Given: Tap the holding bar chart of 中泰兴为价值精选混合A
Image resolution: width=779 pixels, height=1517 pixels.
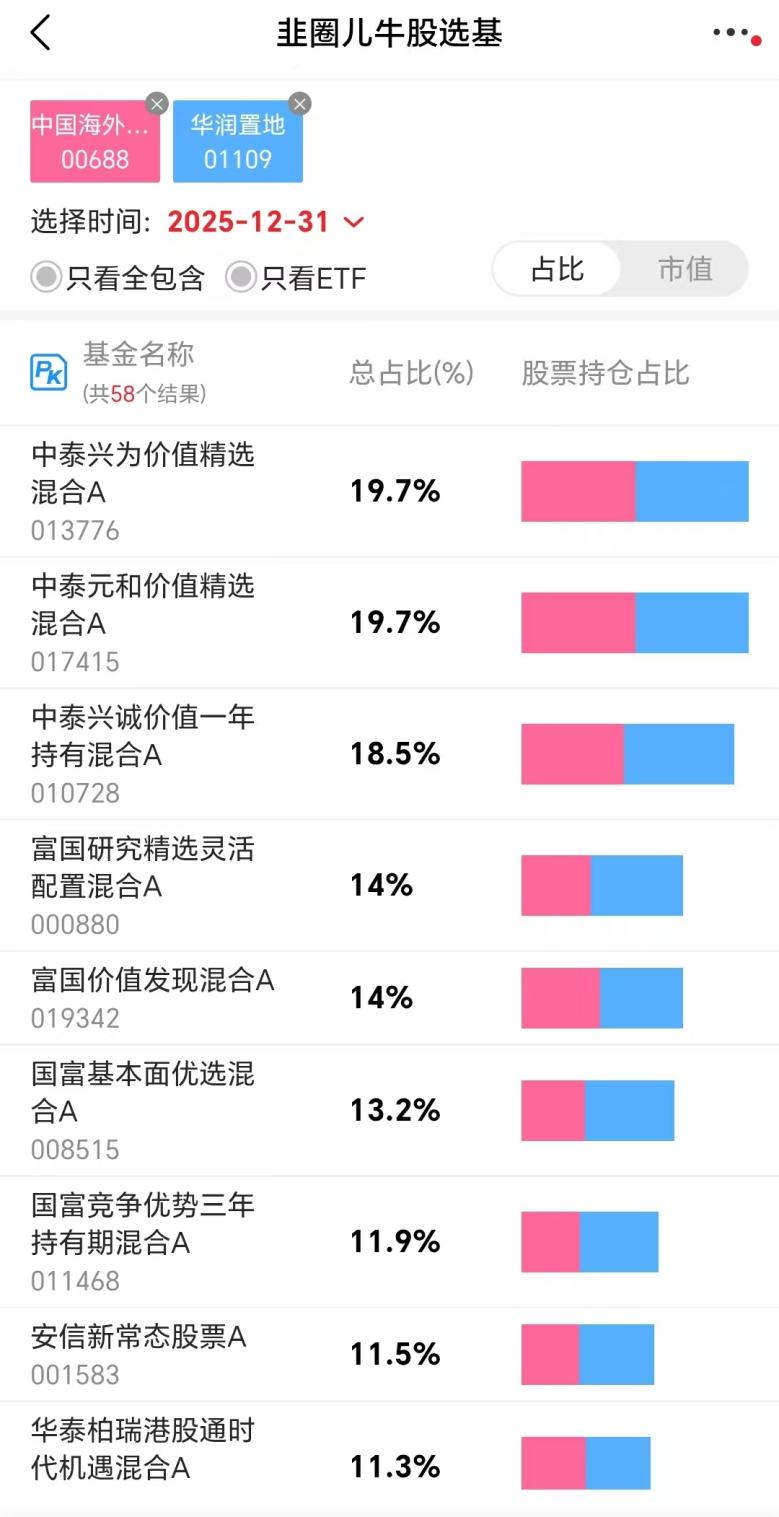Looking at the screenshot, I should 634,491.
